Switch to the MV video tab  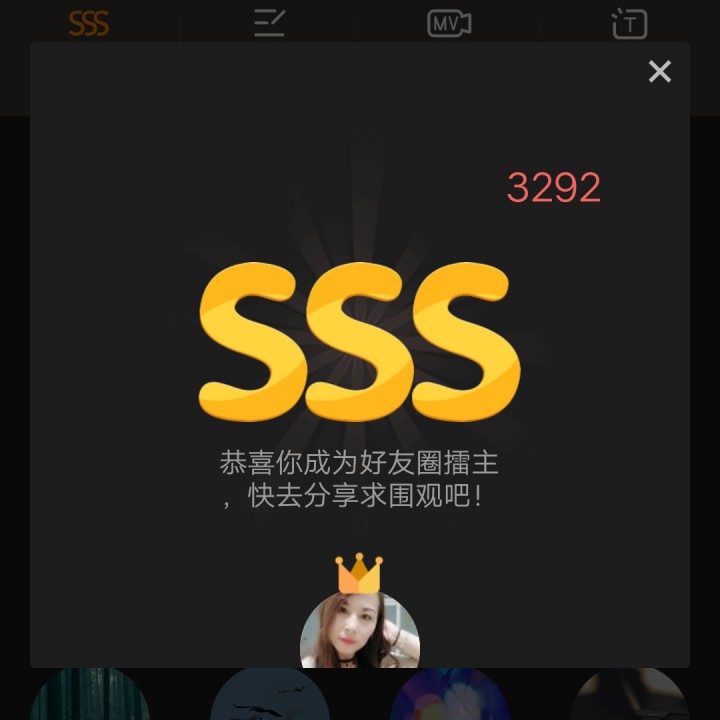click(449, 24)
